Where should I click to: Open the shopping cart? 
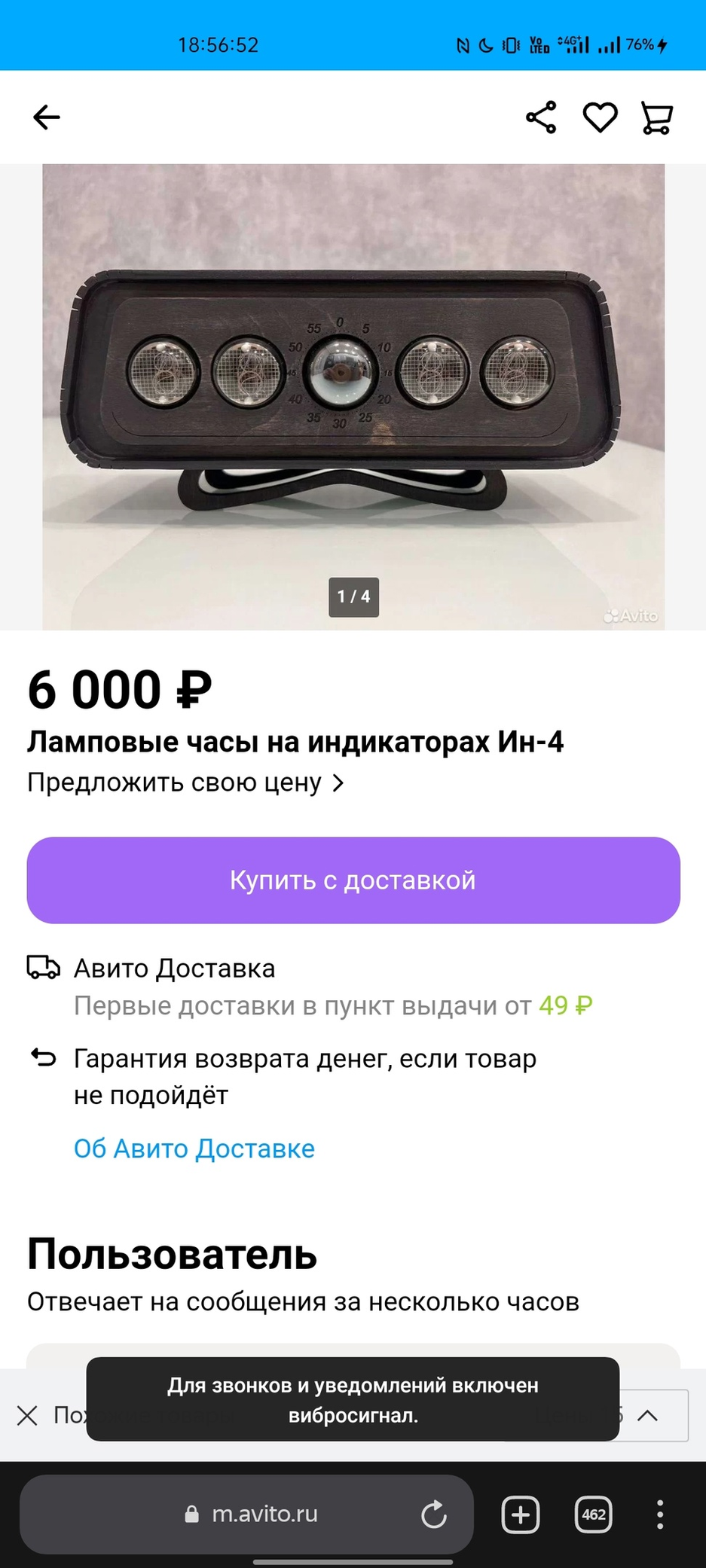[657, 117]
